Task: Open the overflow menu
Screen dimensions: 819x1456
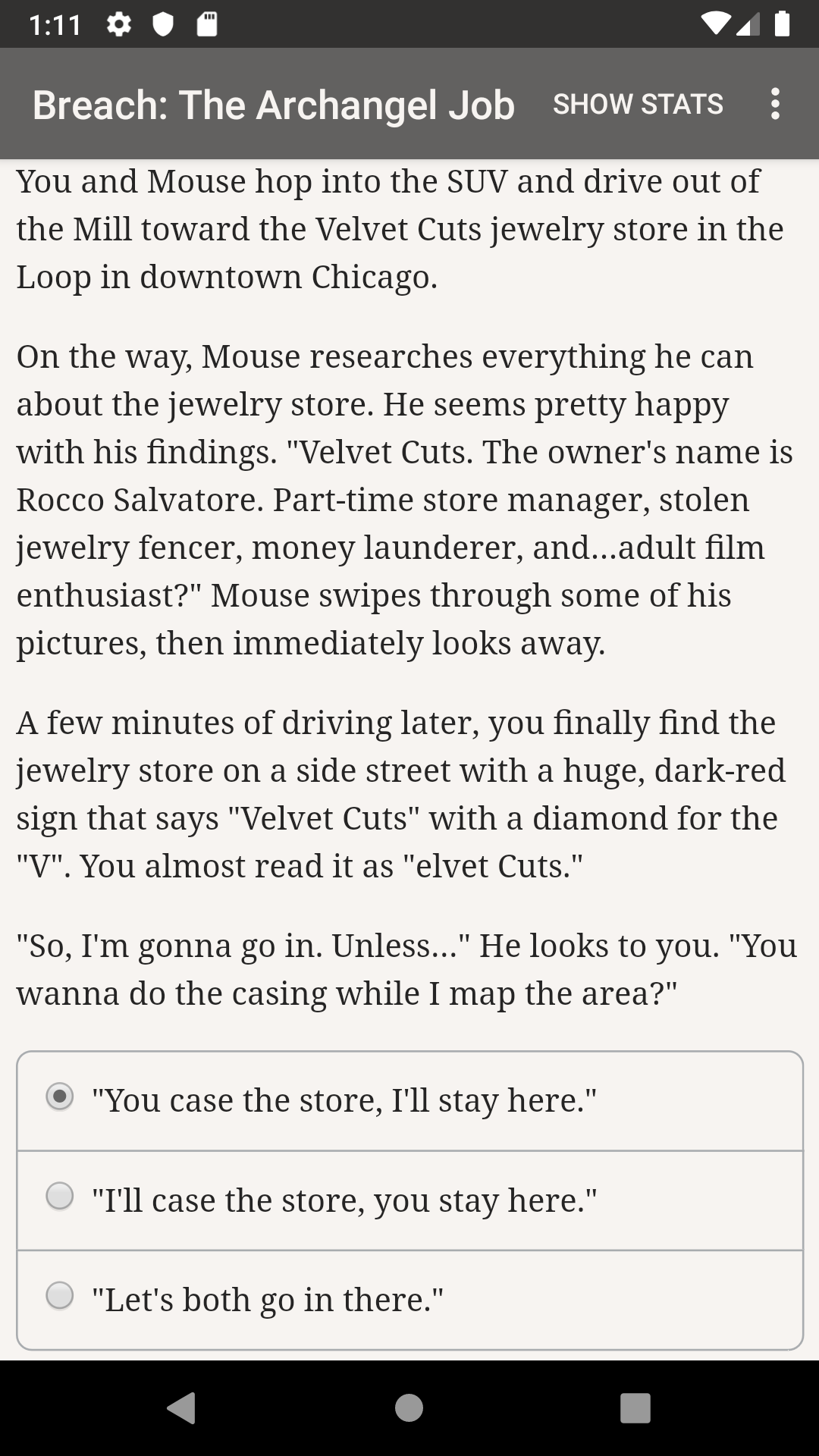Action: [x=774, y=104]
